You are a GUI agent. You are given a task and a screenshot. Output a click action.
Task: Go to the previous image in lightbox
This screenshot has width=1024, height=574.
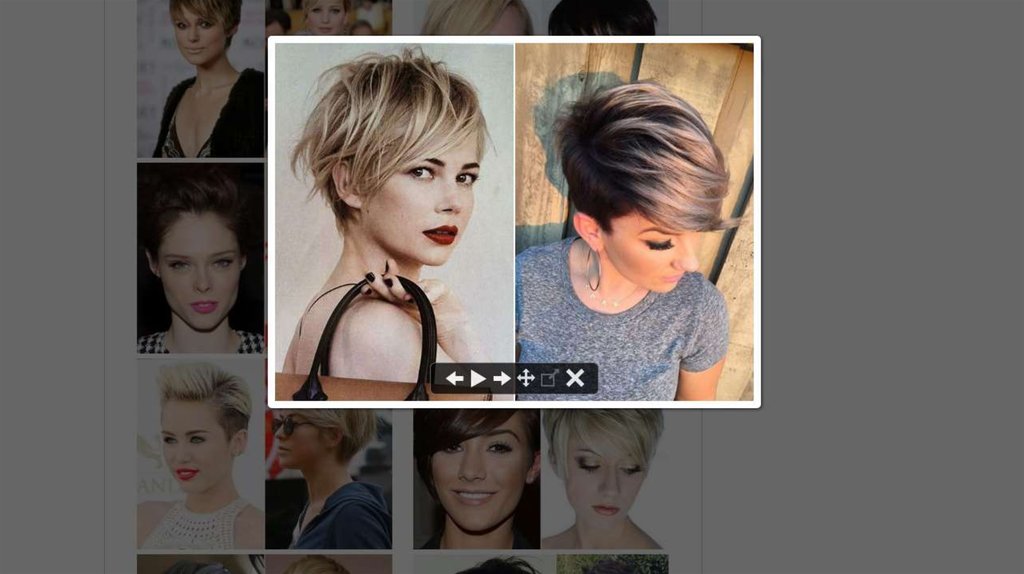point(454,378)
